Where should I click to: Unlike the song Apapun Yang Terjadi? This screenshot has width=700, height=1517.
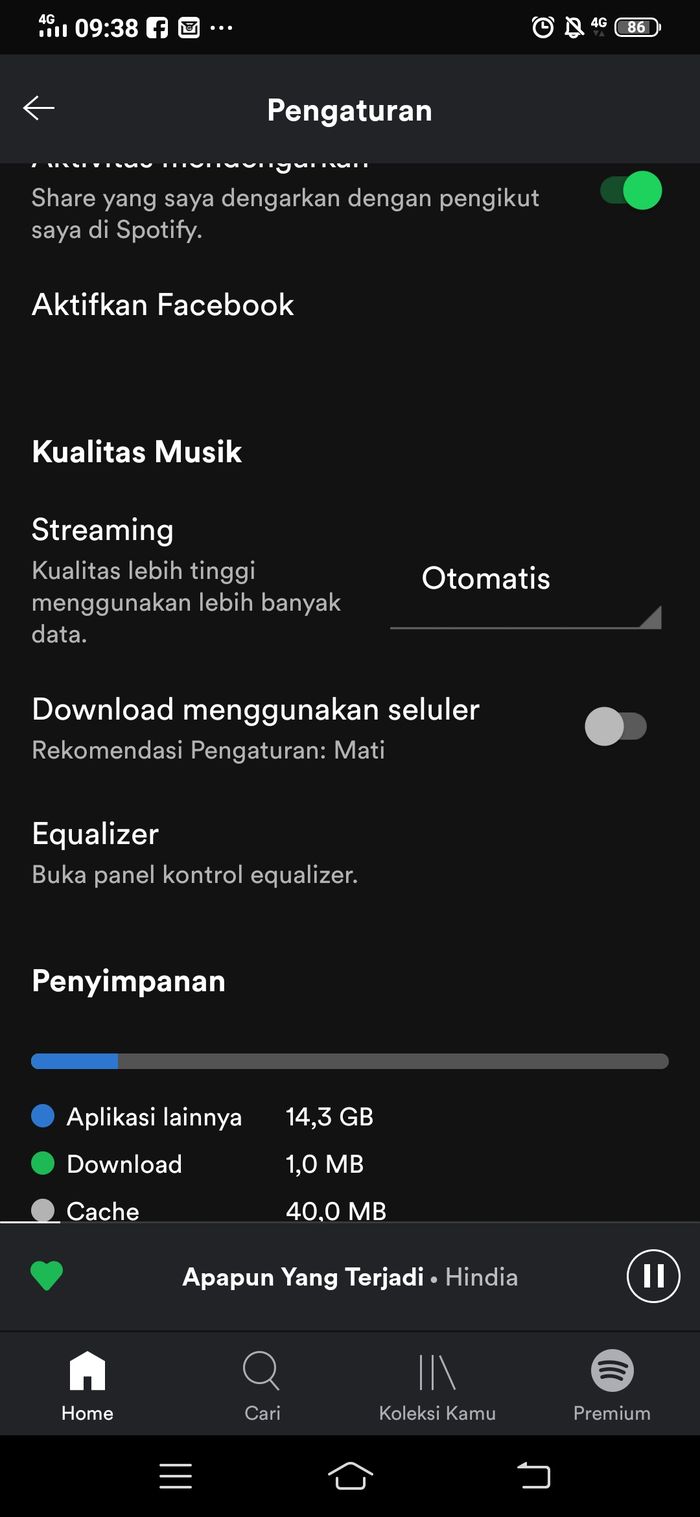pyautogui.click(x=47, y=1276)
